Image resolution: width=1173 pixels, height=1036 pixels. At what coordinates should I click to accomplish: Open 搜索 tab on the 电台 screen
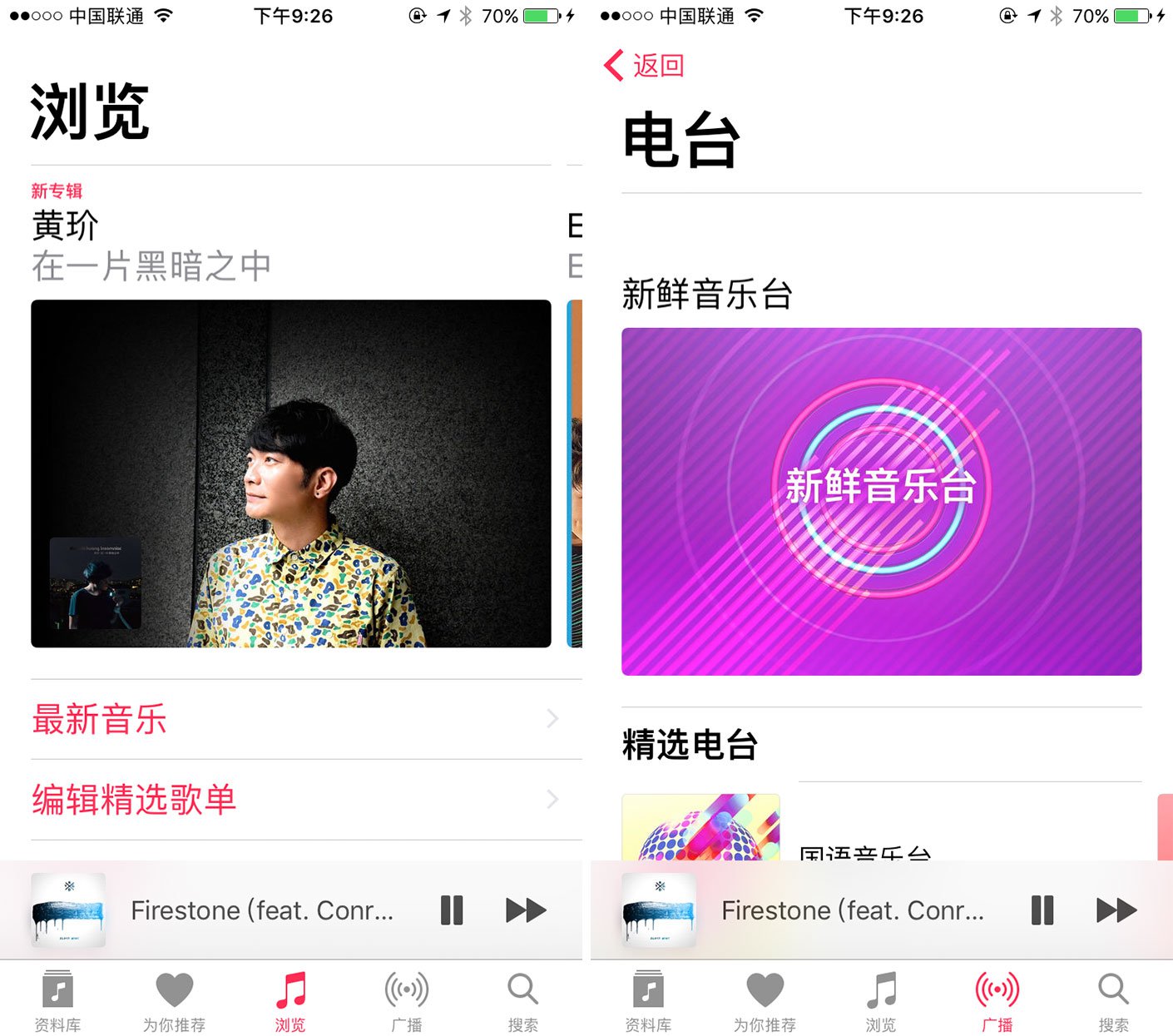tap(1114, 1000)
